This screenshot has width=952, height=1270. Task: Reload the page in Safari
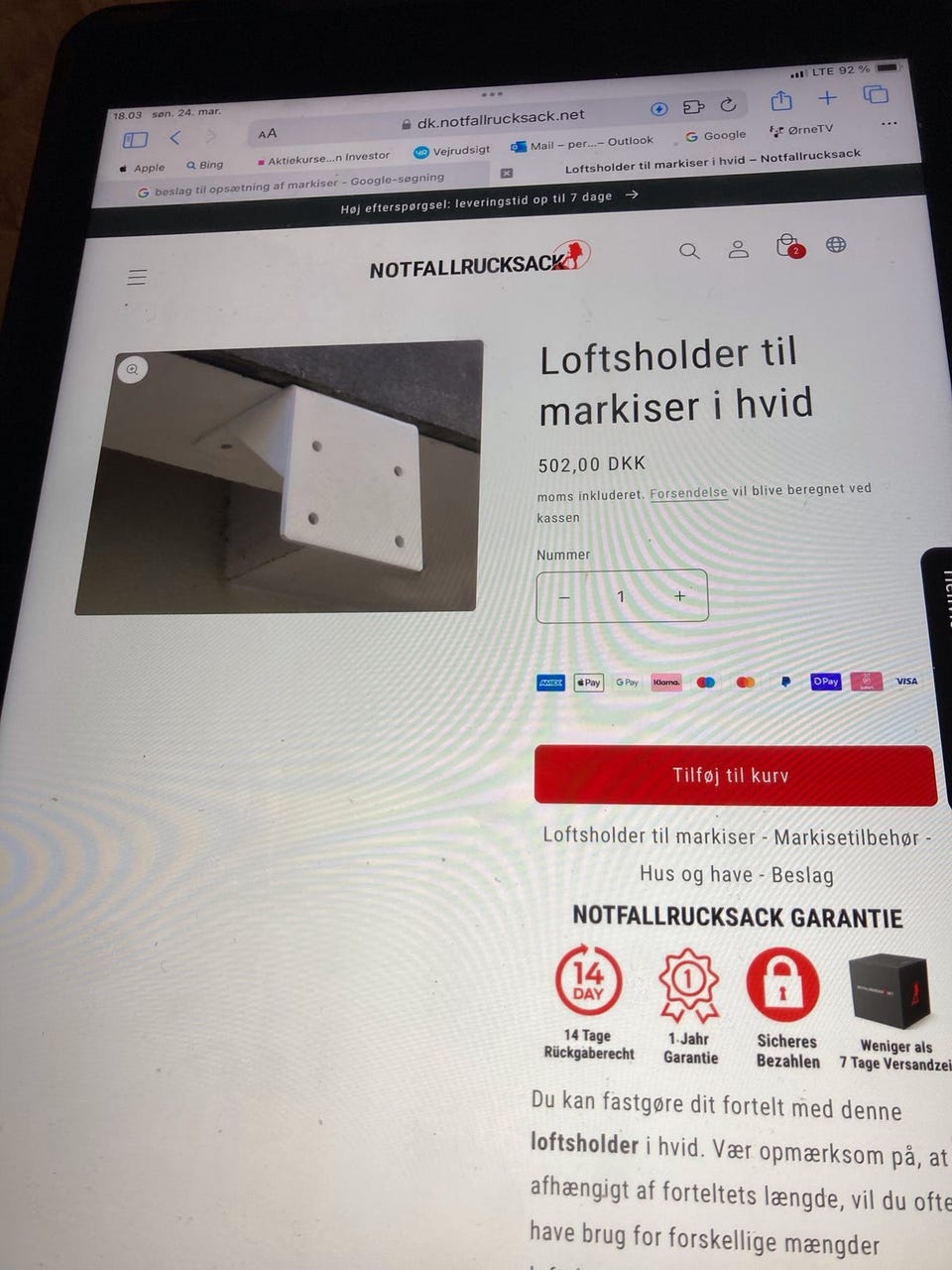pos(730,104)
